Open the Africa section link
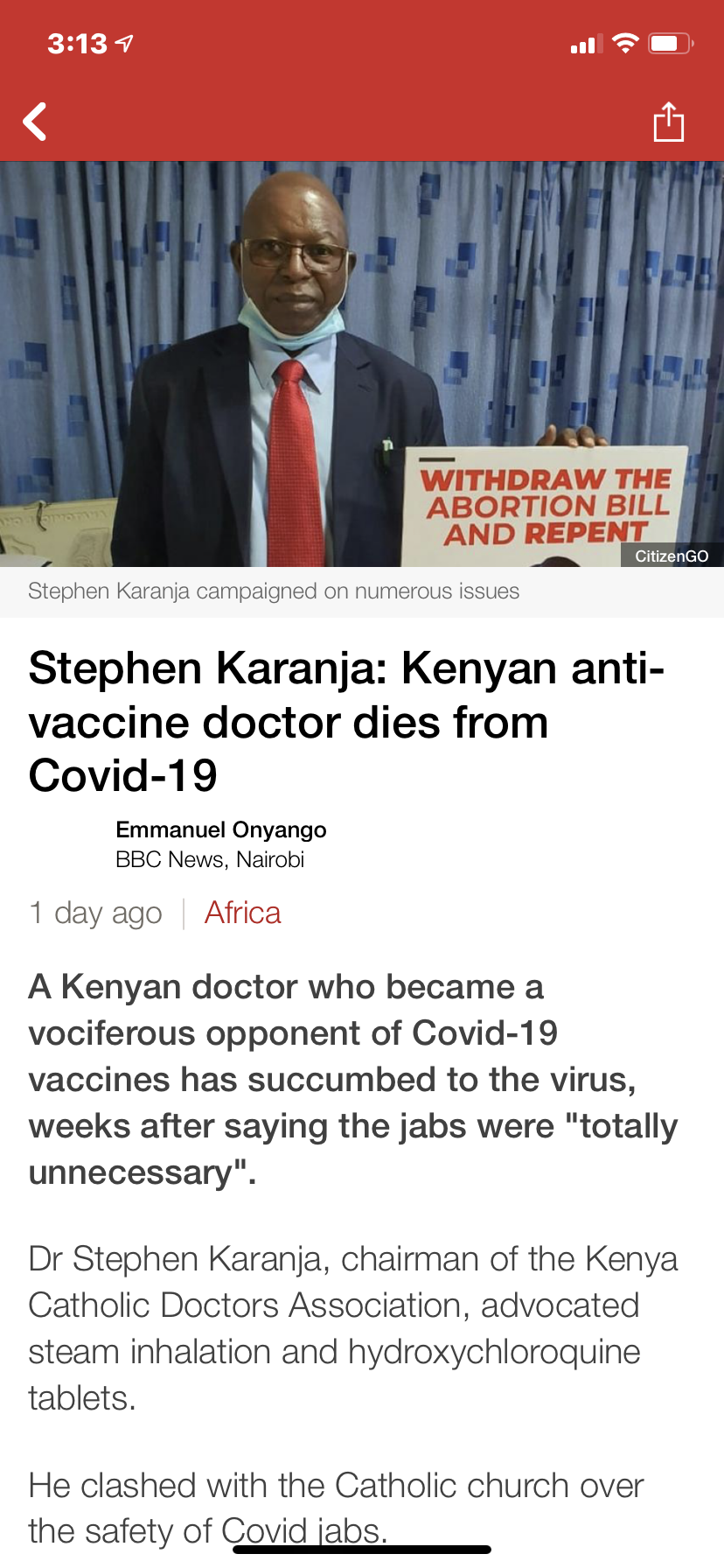This screenshot has height=1568, width=724. click(242, 913)
